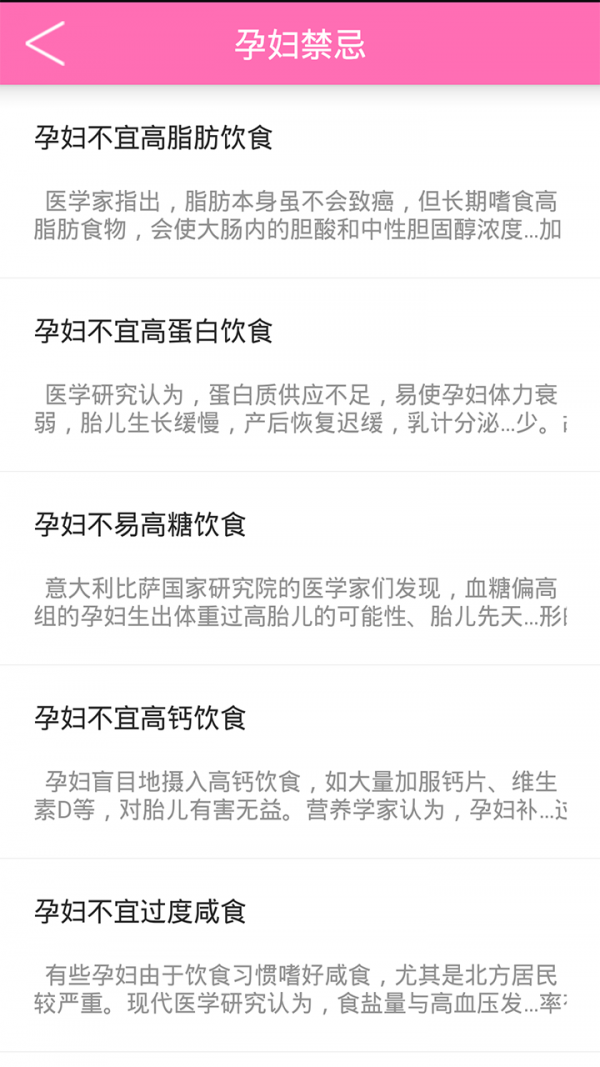Screen dimensions: 600x1067
Task: Open the article 孕妇不宜过度咸食
Action: tap(300, 955)
